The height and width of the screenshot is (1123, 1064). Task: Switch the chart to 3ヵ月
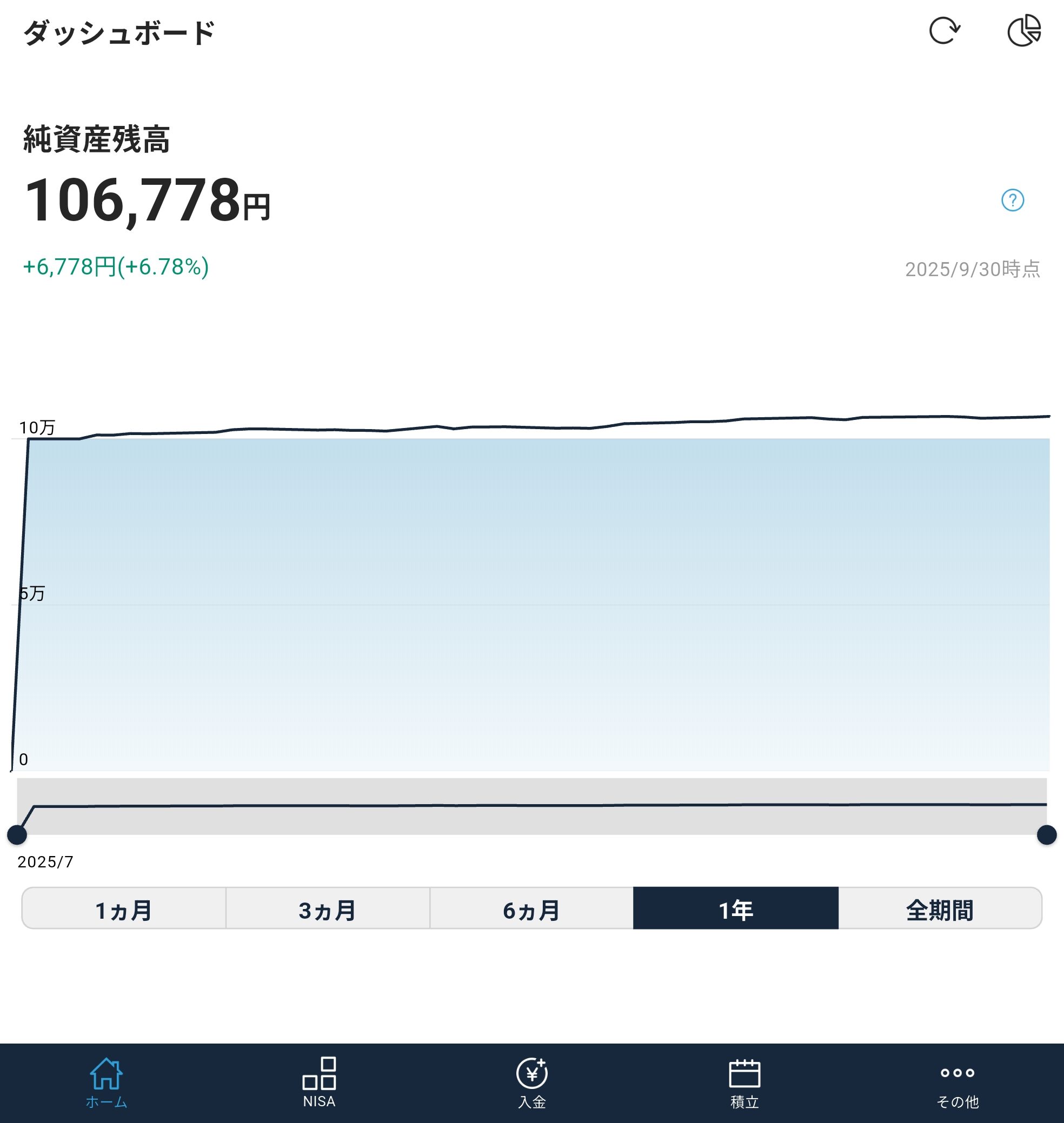pyautogui.click(x=327, y=908)
